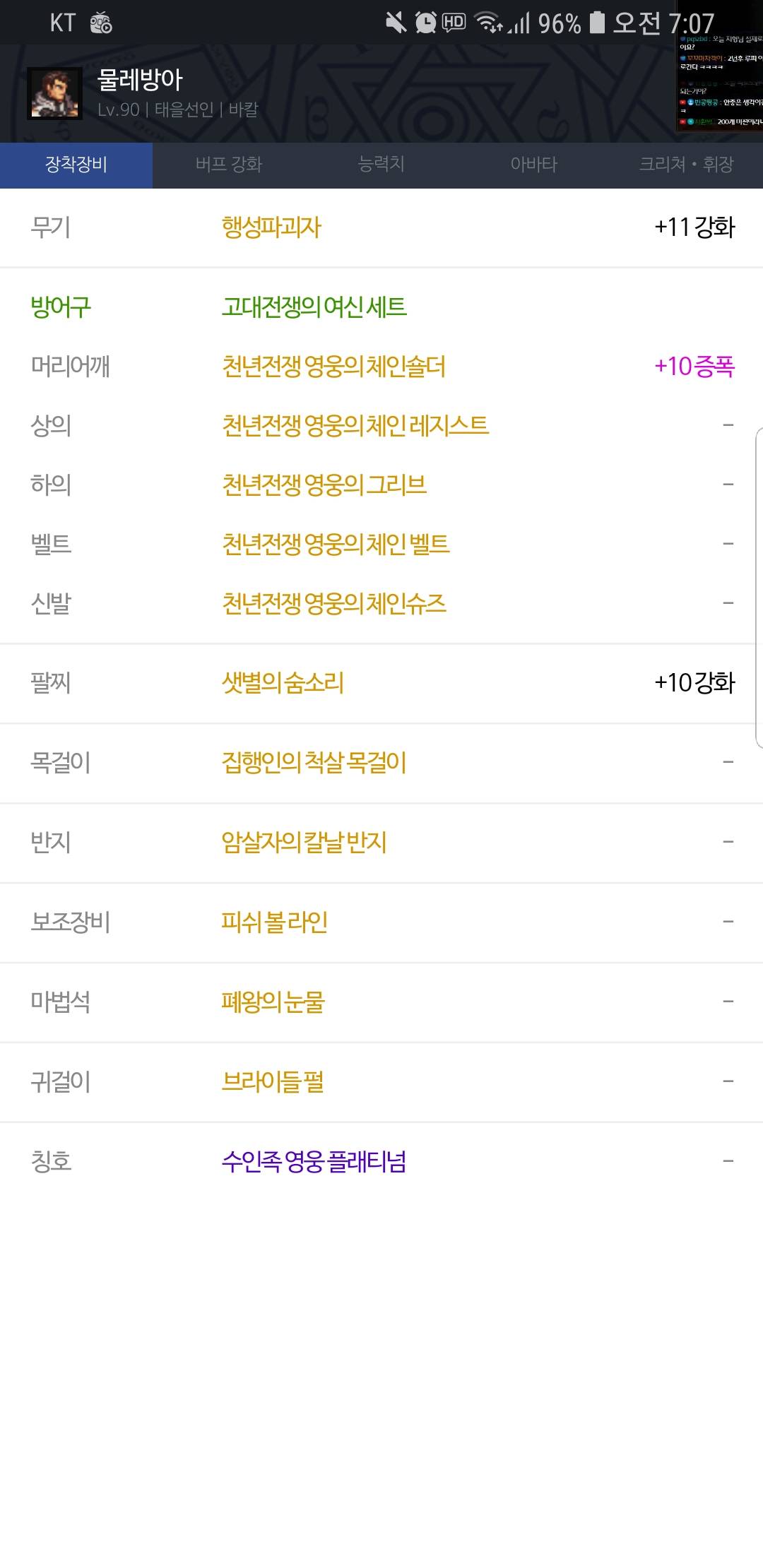
Task: Open ring item 암살자의 칼날 반지
Action: (304, 843)
